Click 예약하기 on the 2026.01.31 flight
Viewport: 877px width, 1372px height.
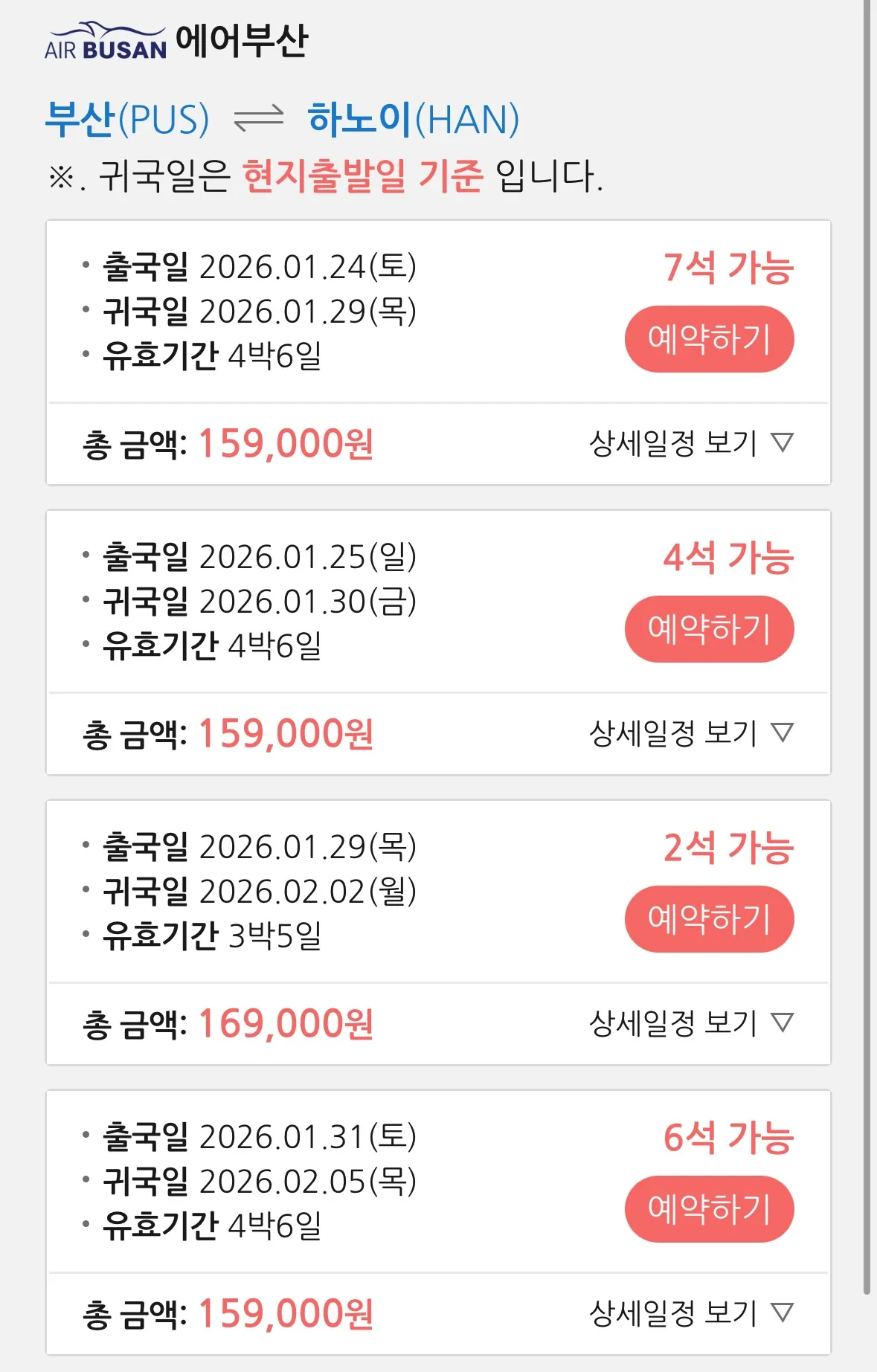click(x=710, y=1209)
